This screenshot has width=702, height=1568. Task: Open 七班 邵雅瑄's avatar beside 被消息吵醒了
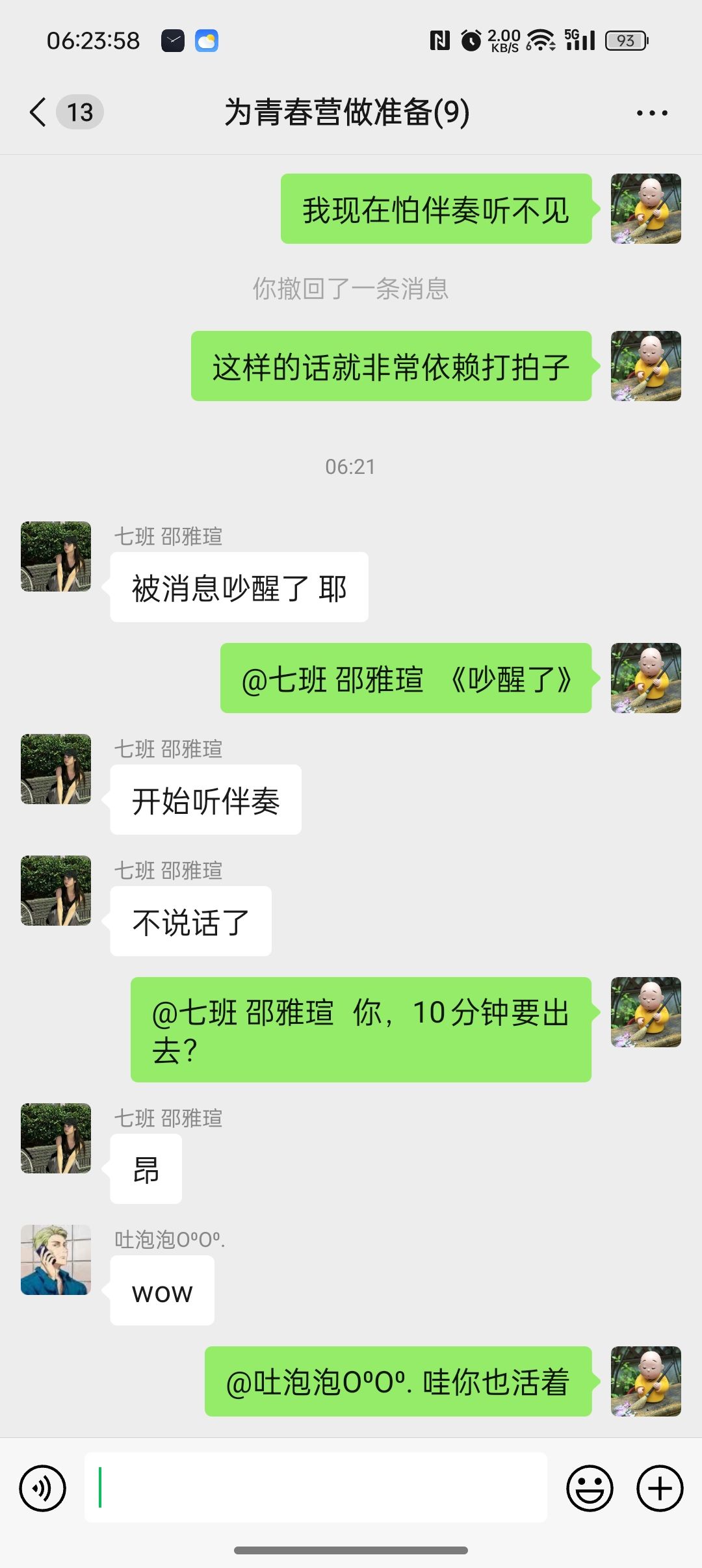(56, 556)
